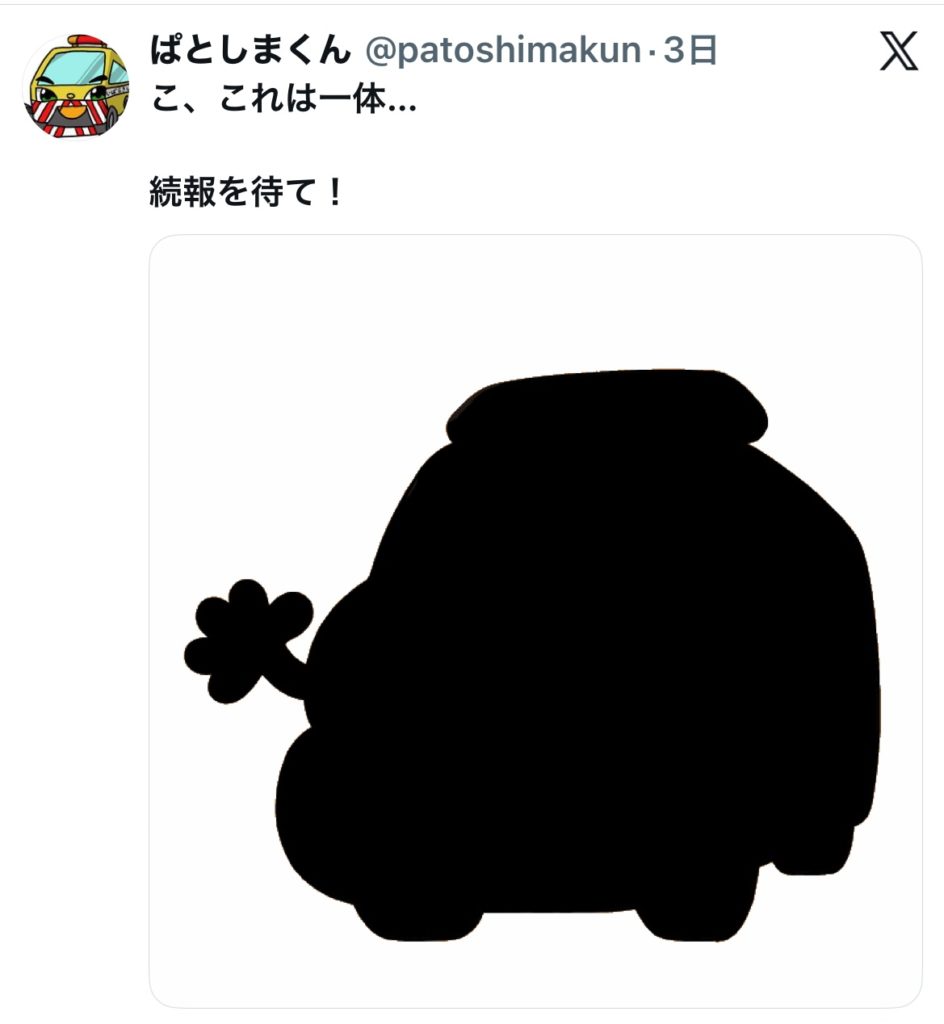Viewport: 944px width, 1024px height.
Task: View the black silhouette image attachment
Action: click(535, 620)
